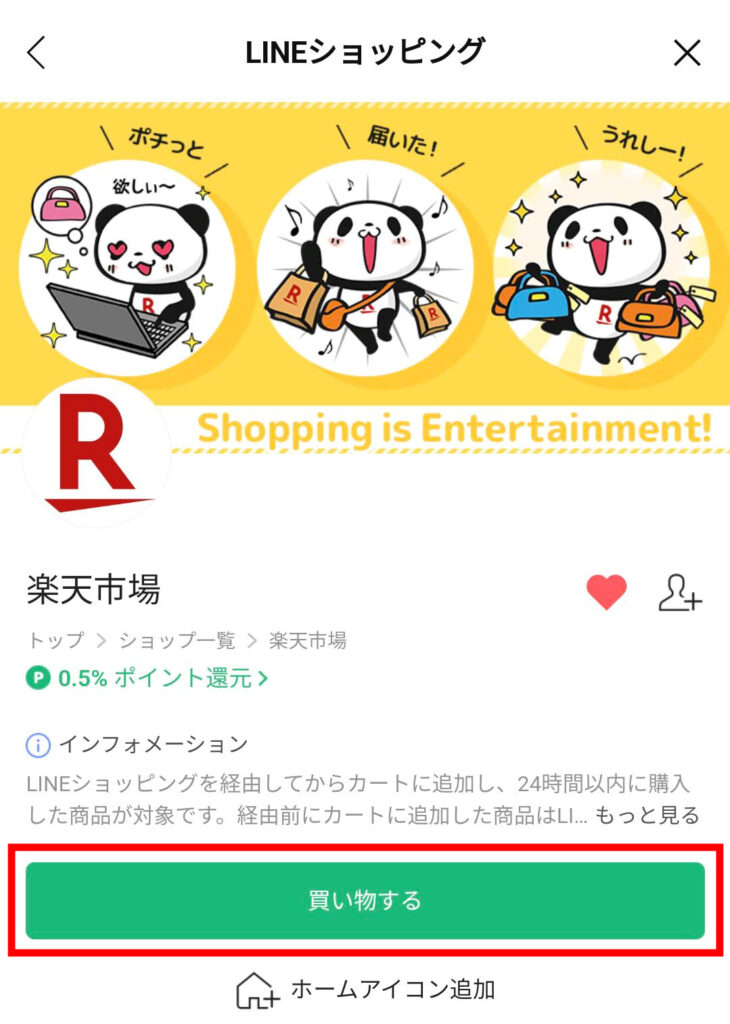
Task: Tap the add friend icon
Action: pyautogui.click(x=679, y=592)
